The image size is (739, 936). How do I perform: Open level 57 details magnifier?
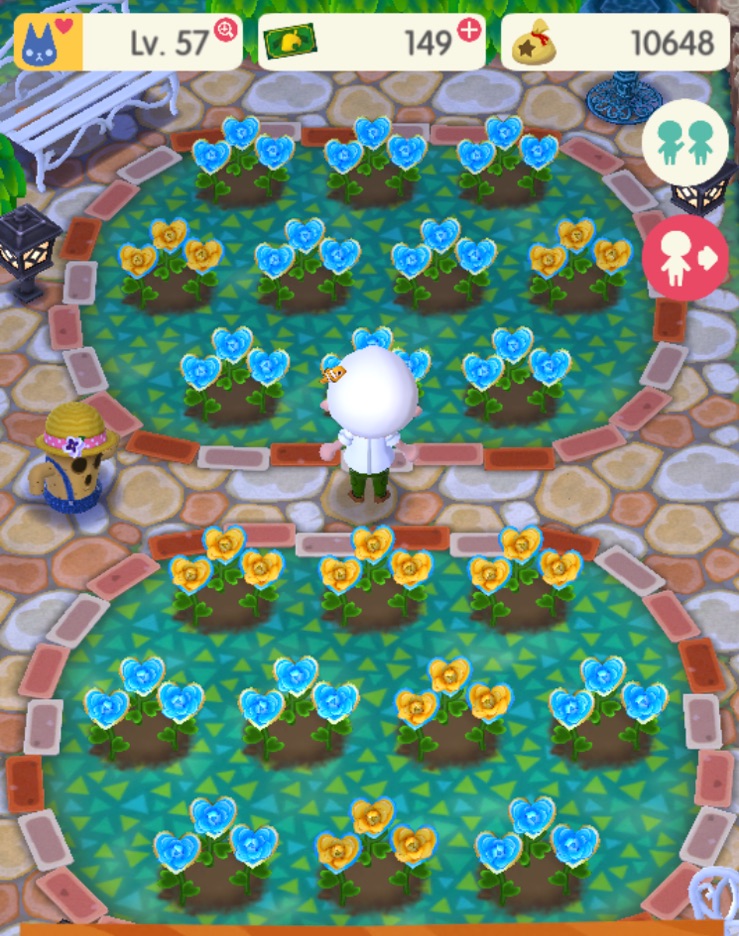pyautogui.click(x=226, y=30)
